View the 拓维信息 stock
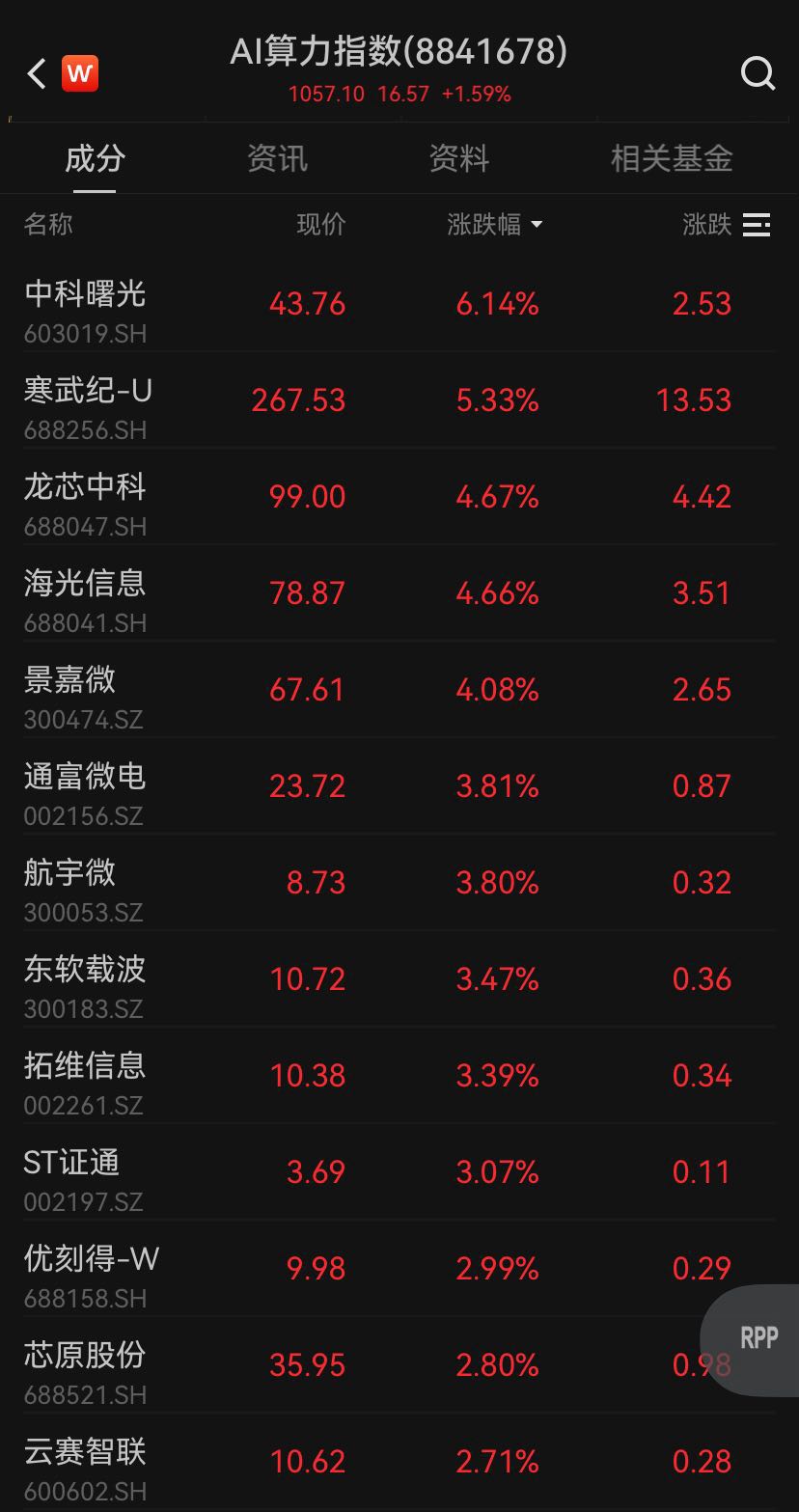The width and height of the screenshot is (799, 1512). (x=399, y=1076)
